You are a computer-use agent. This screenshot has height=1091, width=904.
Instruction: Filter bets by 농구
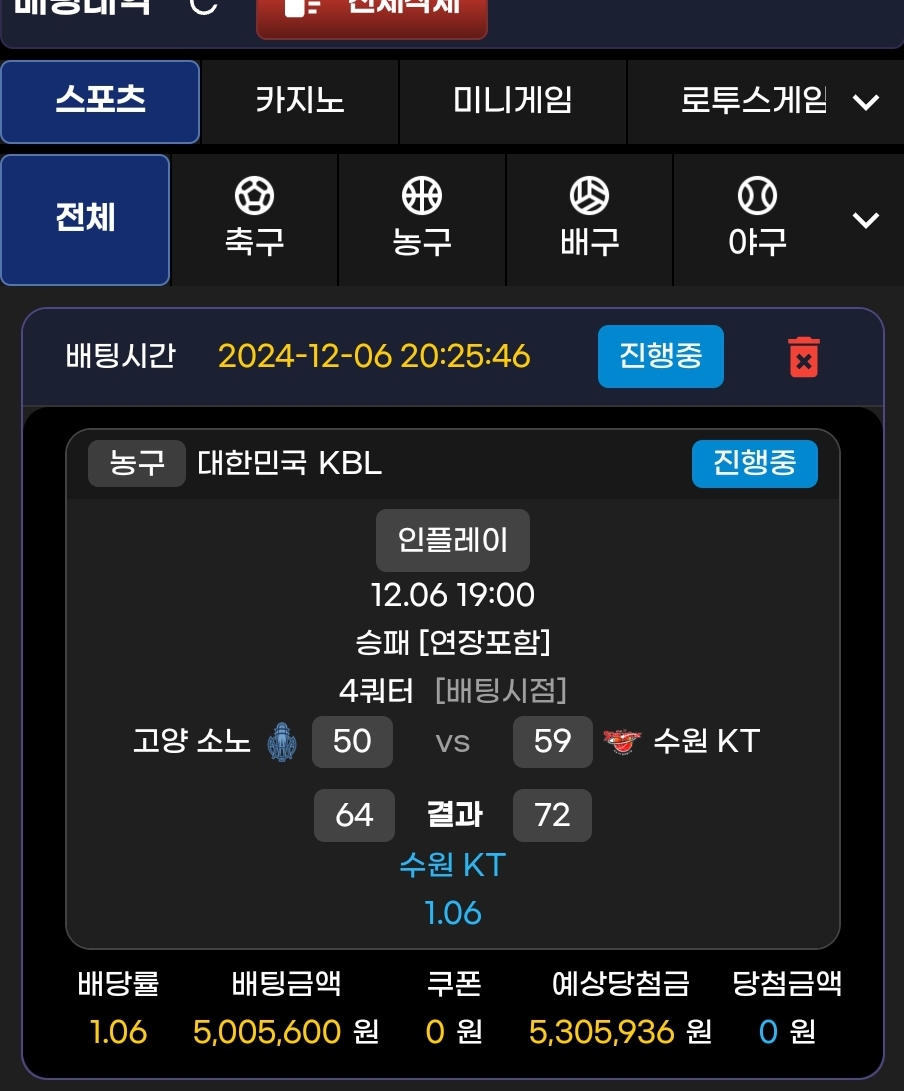(422, 218)
